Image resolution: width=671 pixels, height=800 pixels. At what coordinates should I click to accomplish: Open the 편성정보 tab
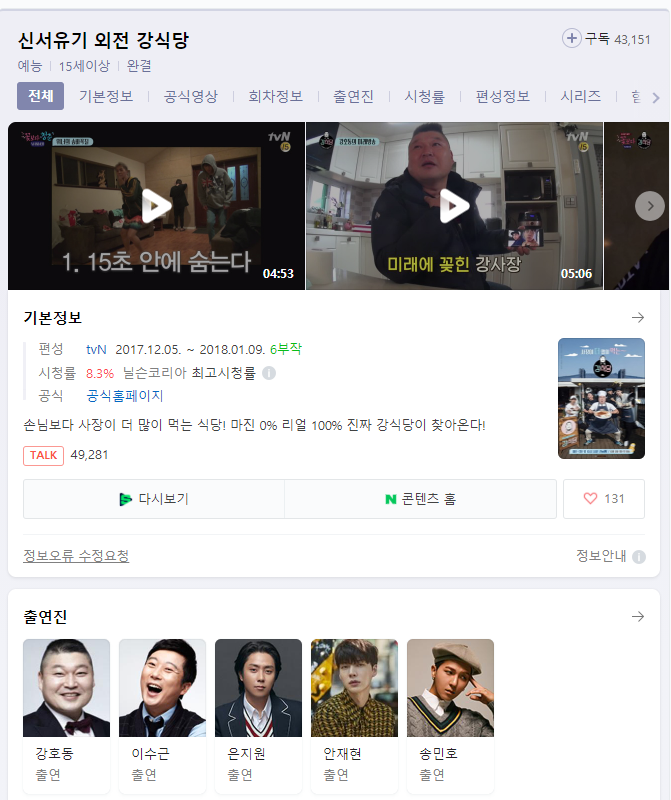pyautogui.click(x=502, y=97)
